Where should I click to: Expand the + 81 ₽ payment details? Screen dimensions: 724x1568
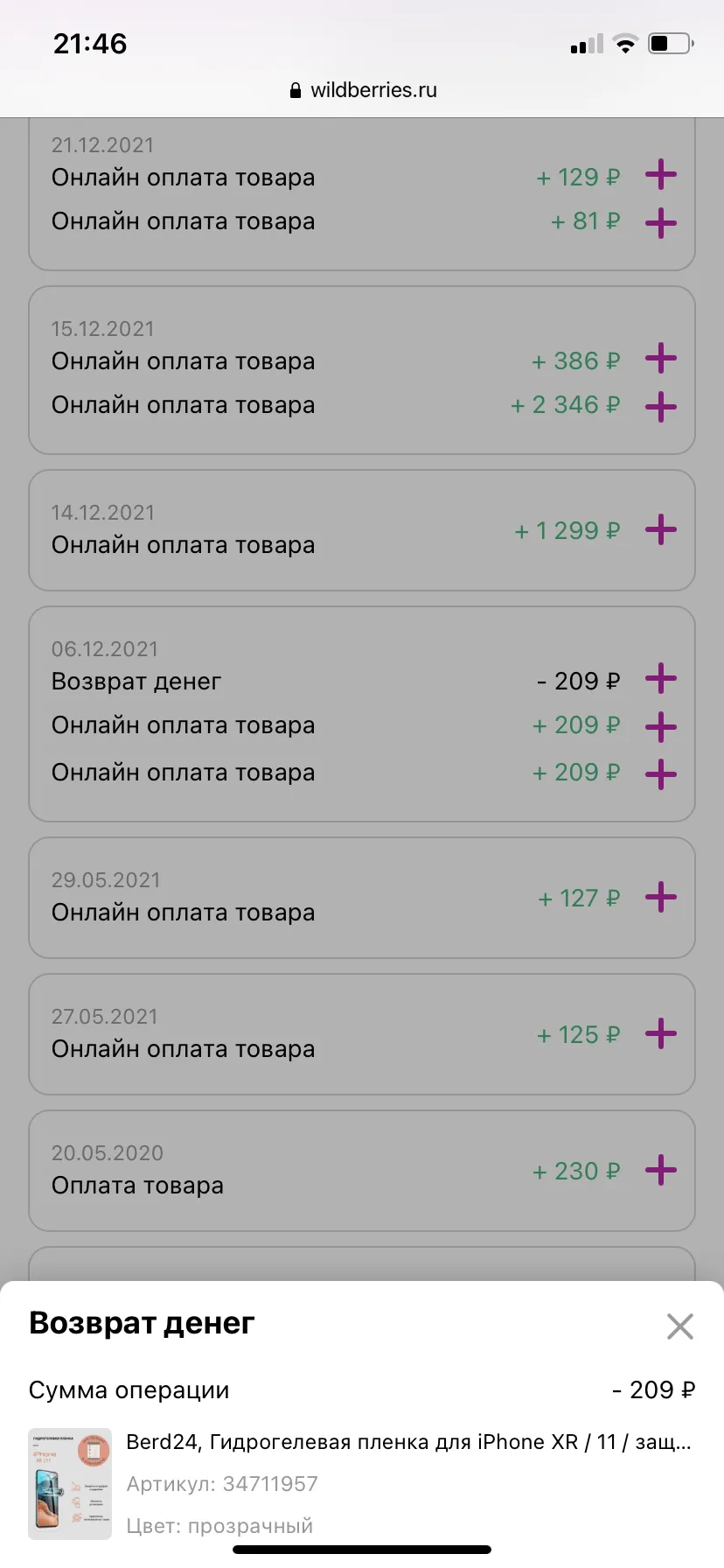[661, 223]
